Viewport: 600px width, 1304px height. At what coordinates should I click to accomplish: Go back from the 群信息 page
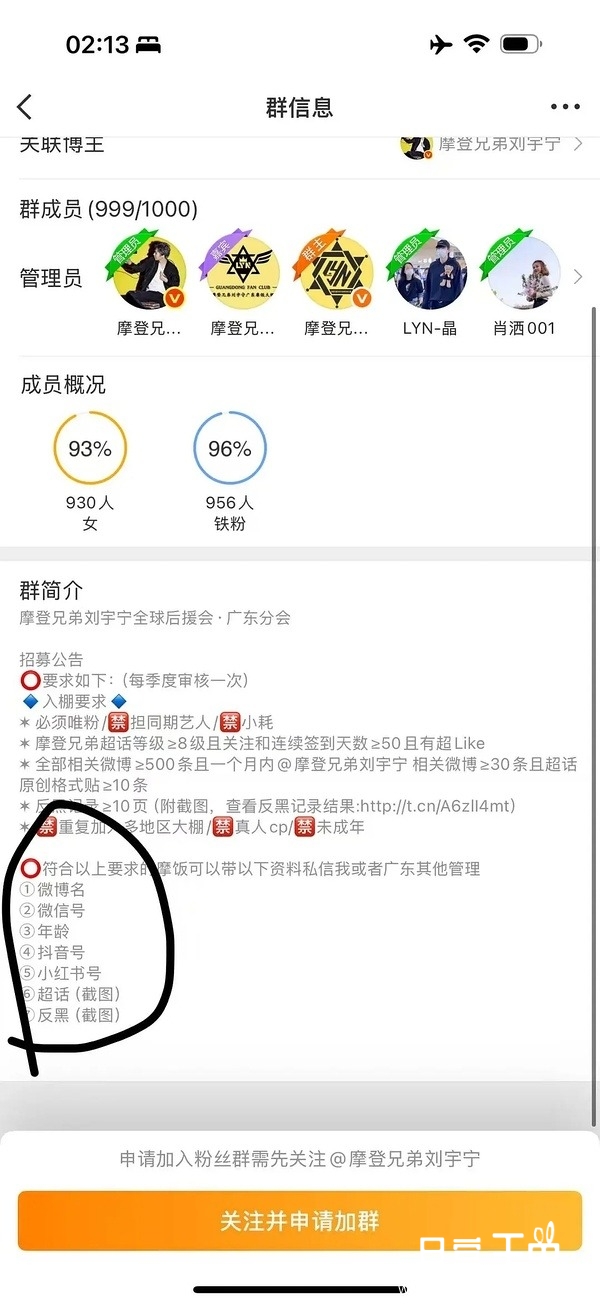point(25,107)
